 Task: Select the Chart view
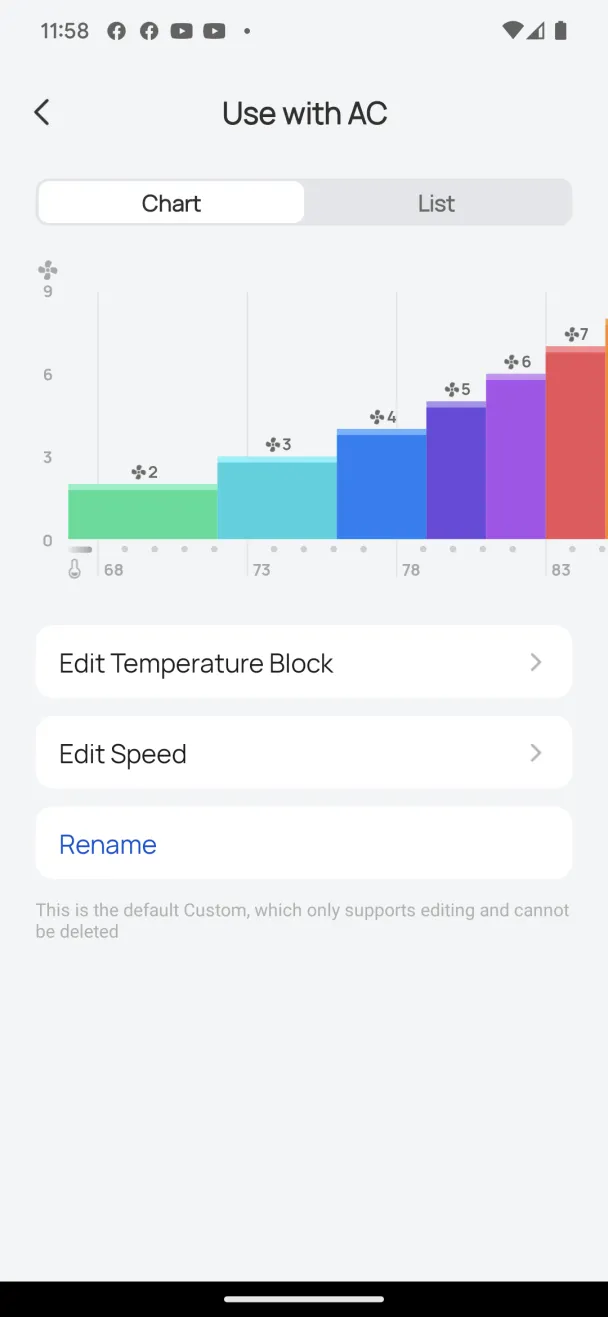[x=171, y=203]
